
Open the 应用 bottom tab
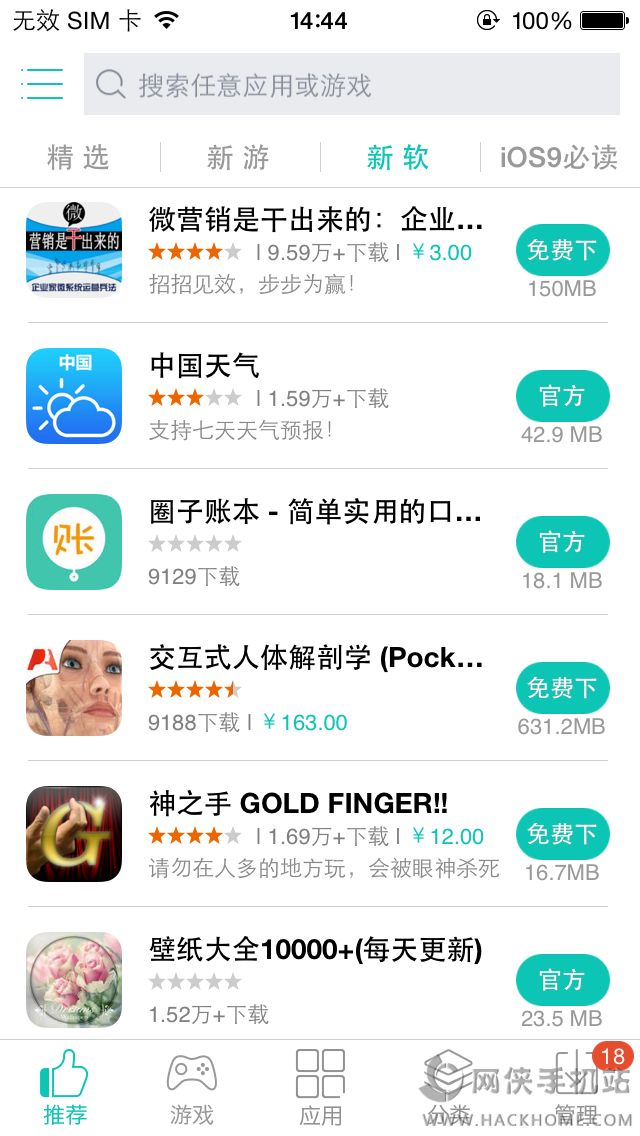tap(320, 1088)
